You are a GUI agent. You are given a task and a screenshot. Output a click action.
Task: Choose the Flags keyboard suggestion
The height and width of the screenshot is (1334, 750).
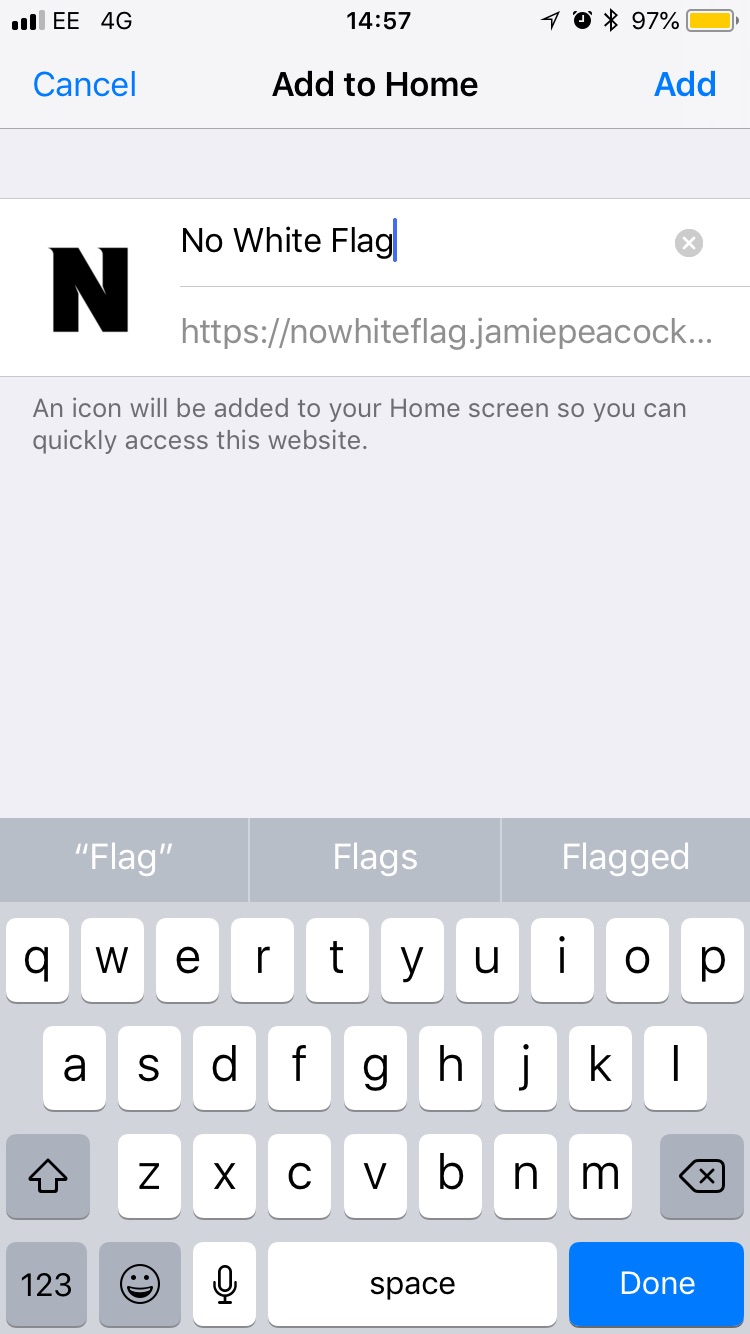pyautogui.click(x=375, y=858)
